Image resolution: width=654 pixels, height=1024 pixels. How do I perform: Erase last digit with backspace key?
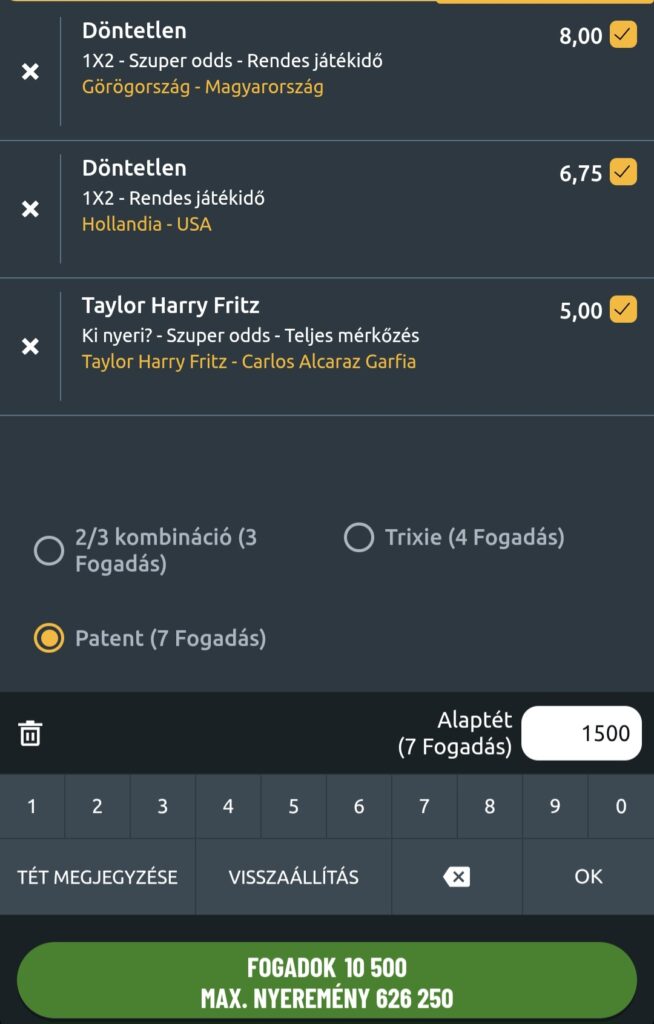tap(456, 877)
